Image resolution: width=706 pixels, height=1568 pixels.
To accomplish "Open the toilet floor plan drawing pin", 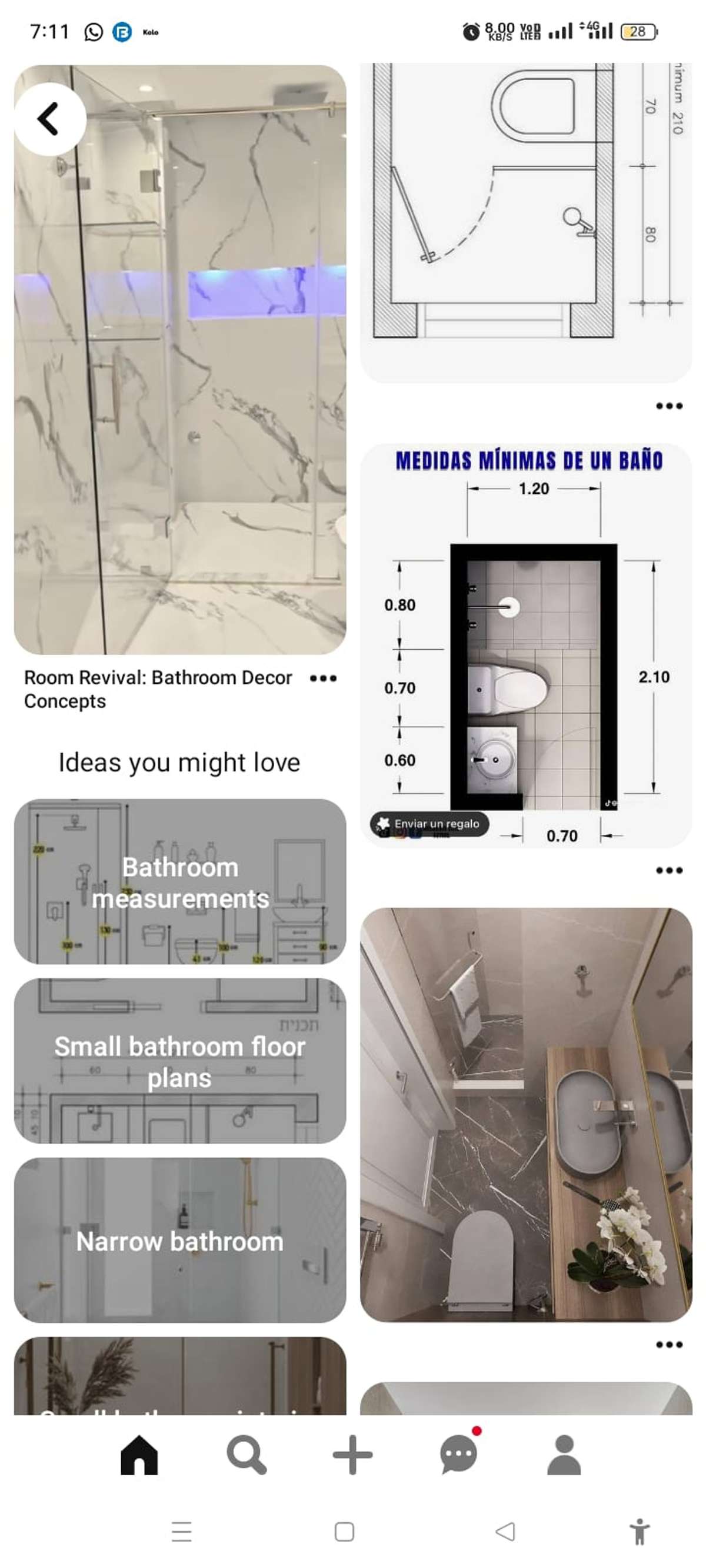I will [x=526, y=219].
